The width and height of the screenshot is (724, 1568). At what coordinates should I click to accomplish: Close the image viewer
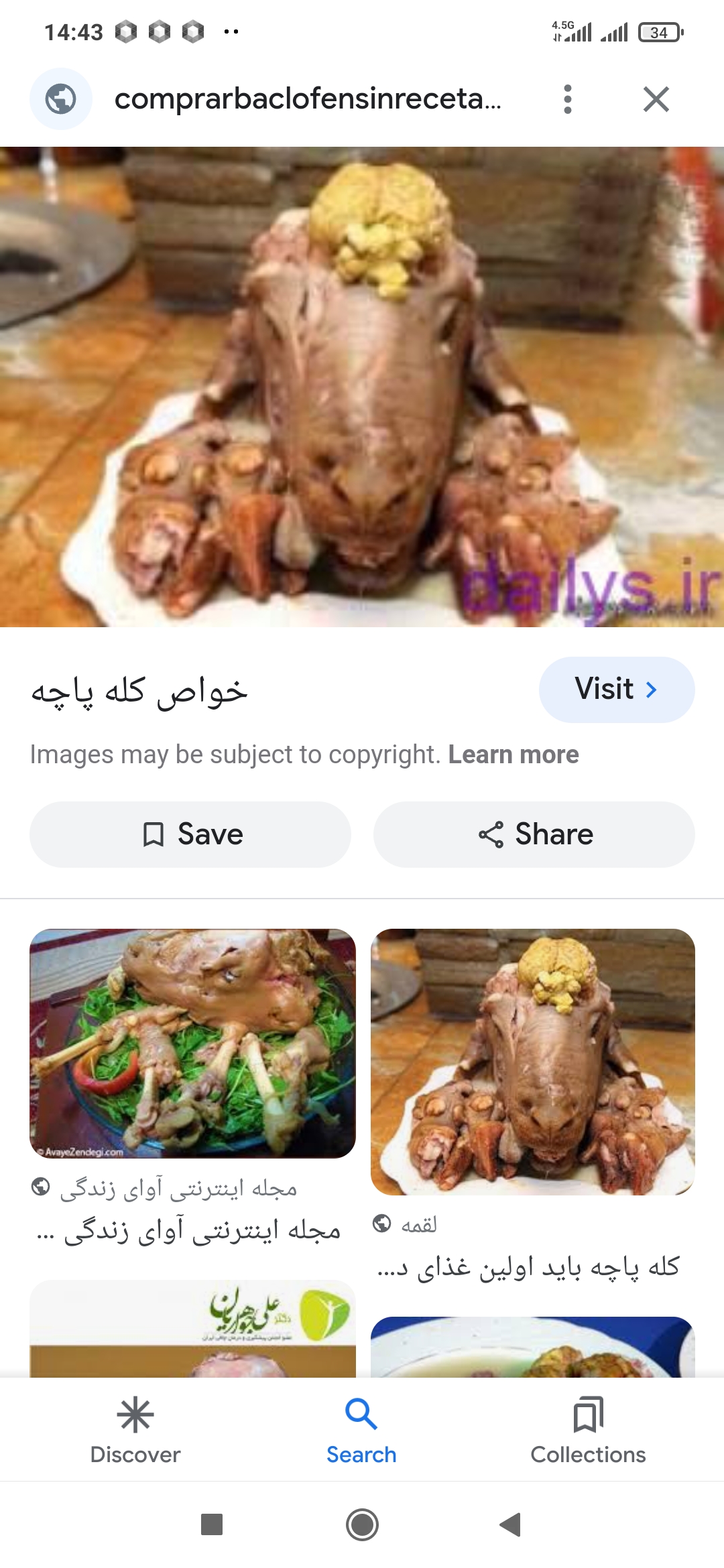click(656, 99)
